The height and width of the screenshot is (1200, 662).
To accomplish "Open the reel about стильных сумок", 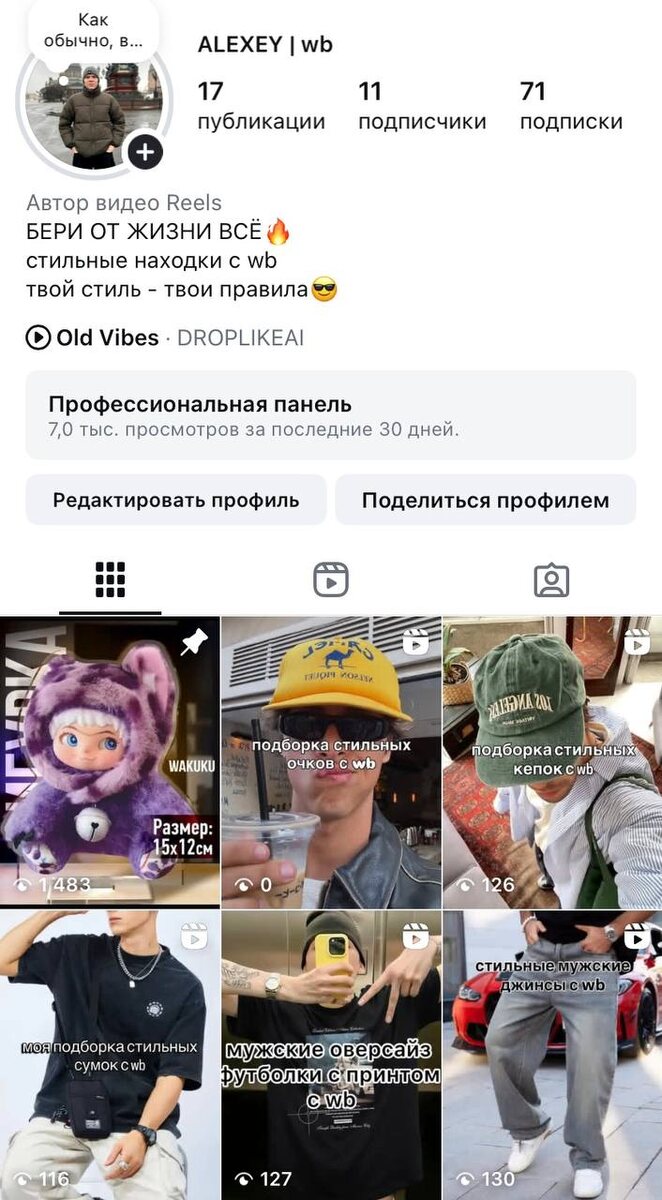I will pyautogui.click(x=109, y=1055).
